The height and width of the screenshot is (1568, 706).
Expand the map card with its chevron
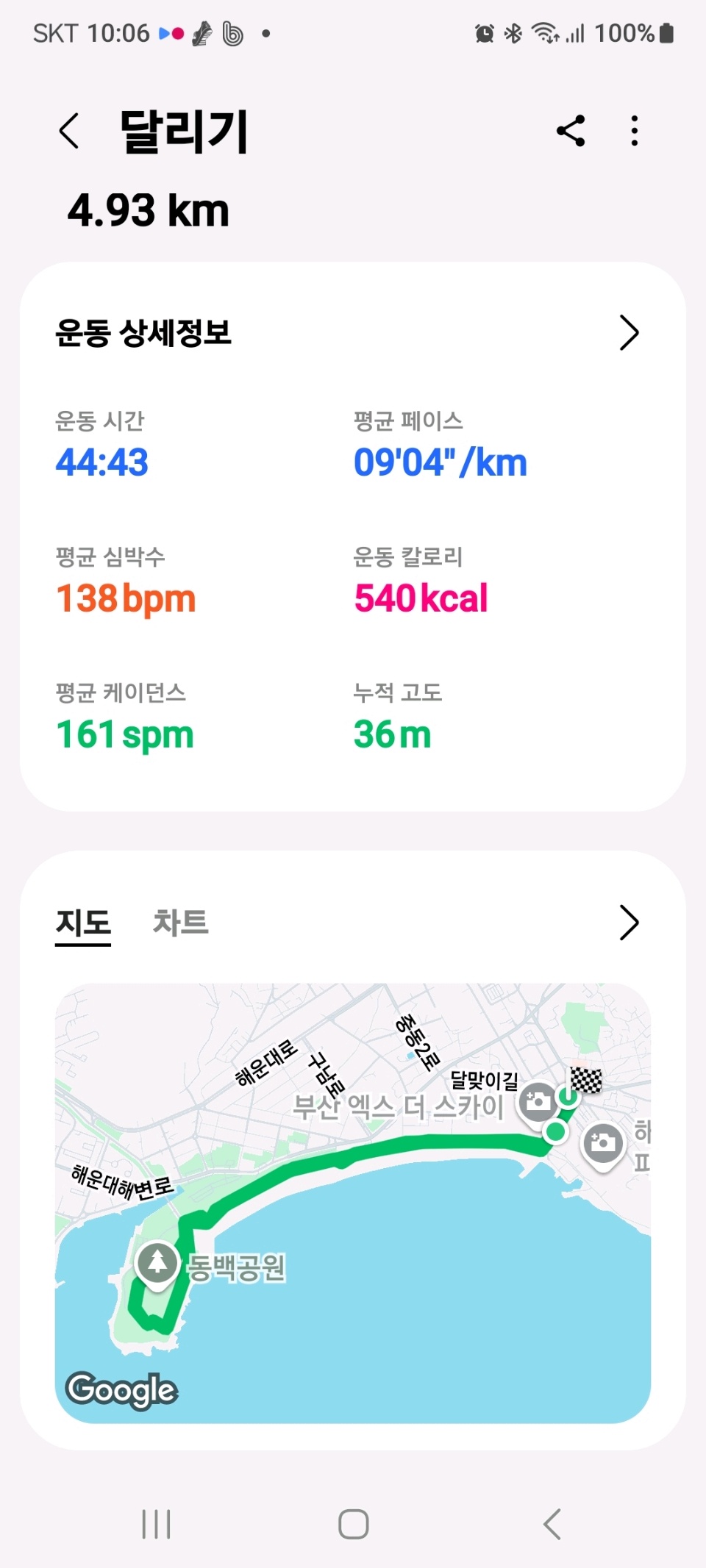point(629,923)
